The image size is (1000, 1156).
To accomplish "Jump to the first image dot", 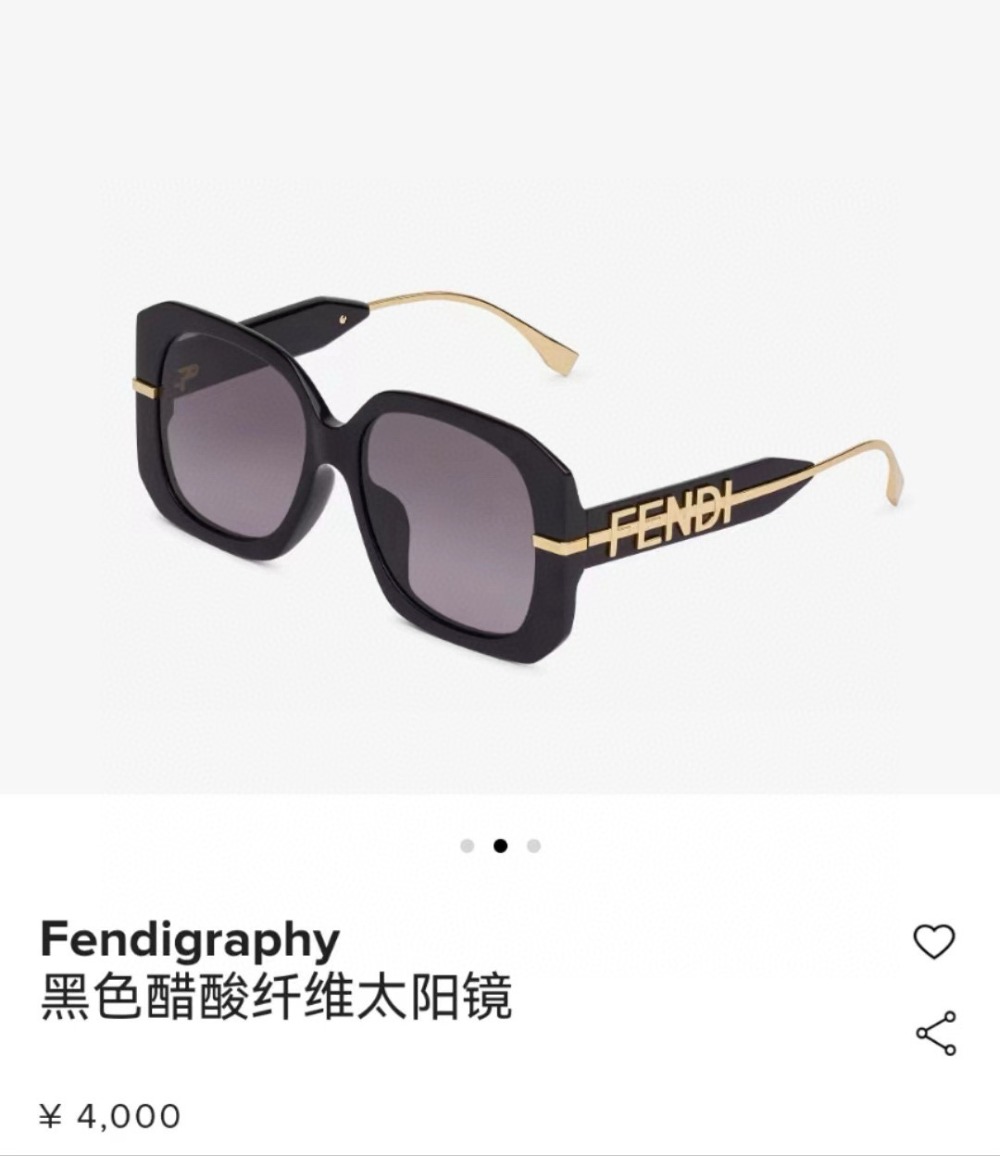I will click(x=467, y=846).
